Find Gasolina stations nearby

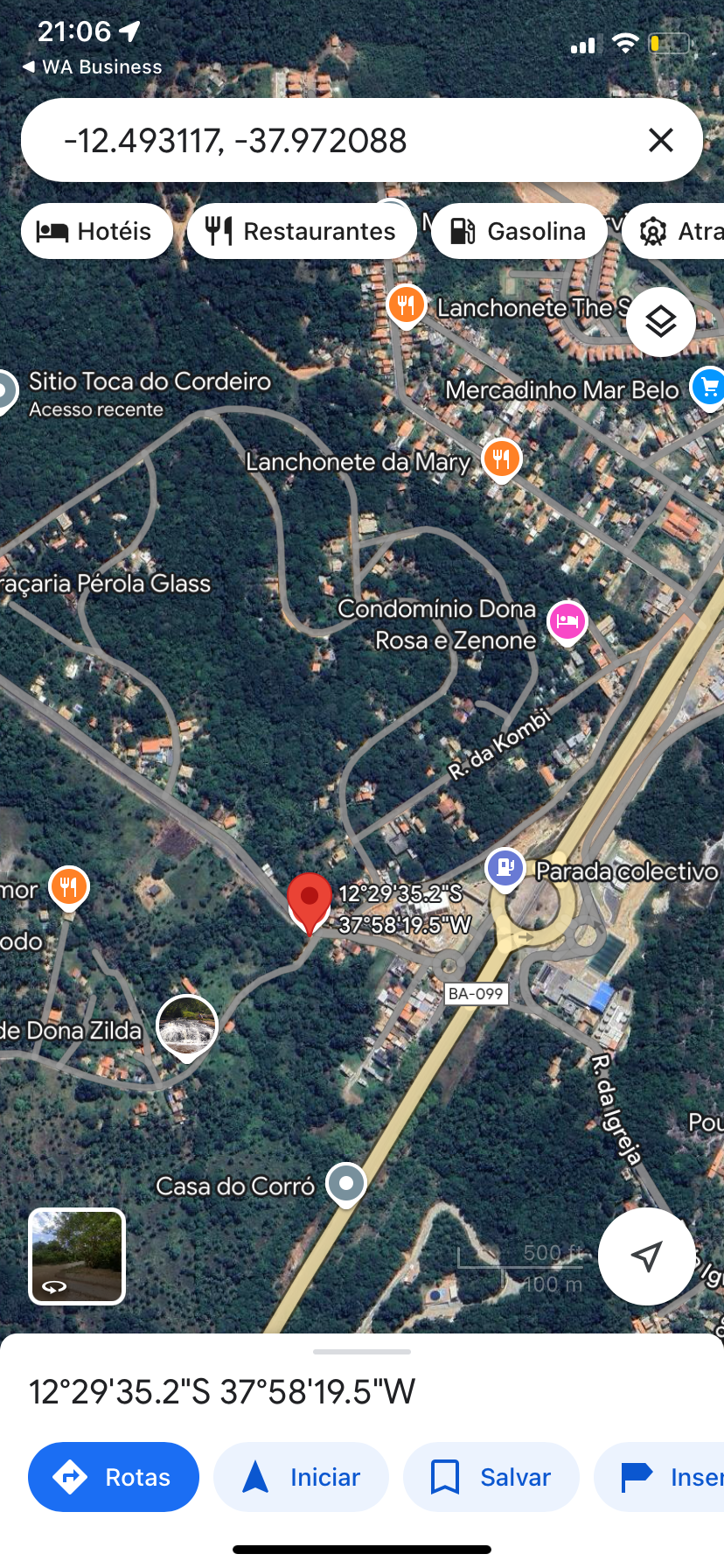tap(519, 231)
